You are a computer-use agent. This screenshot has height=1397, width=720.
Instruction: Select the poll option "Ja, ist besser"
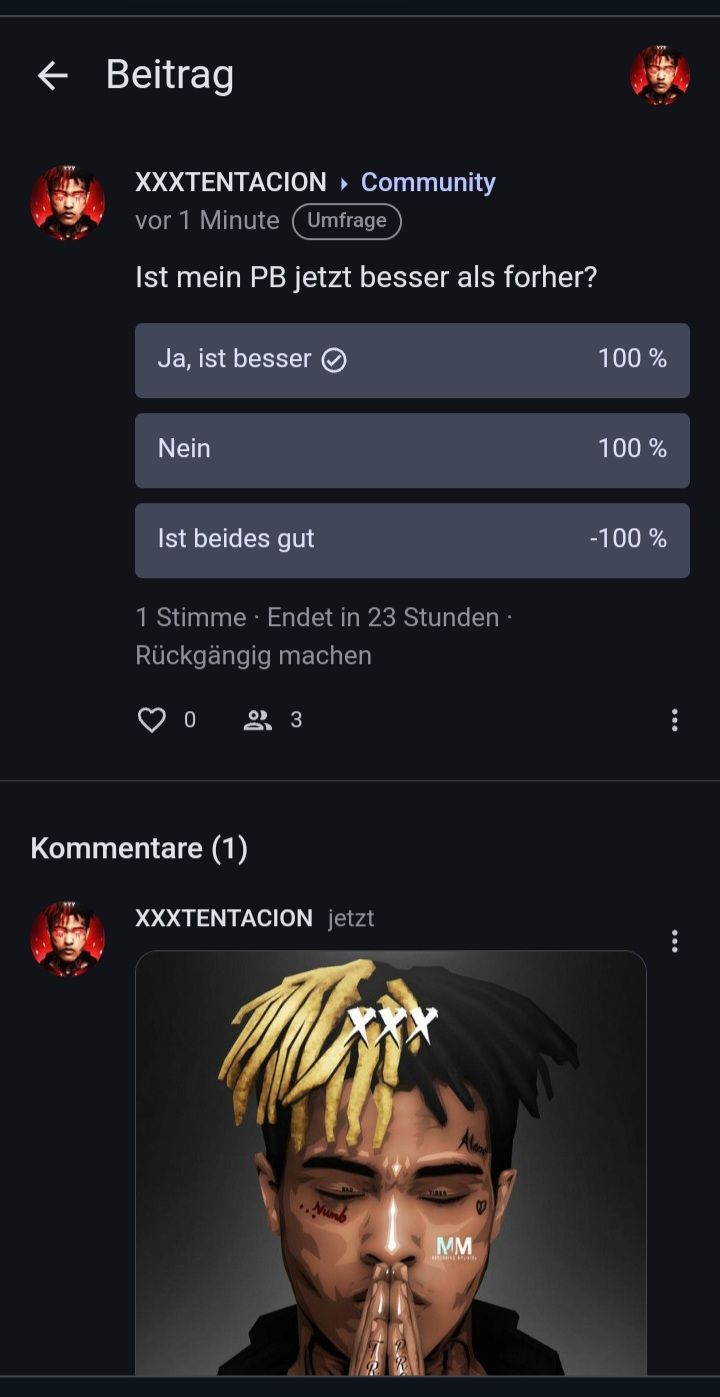coord(412,360)
